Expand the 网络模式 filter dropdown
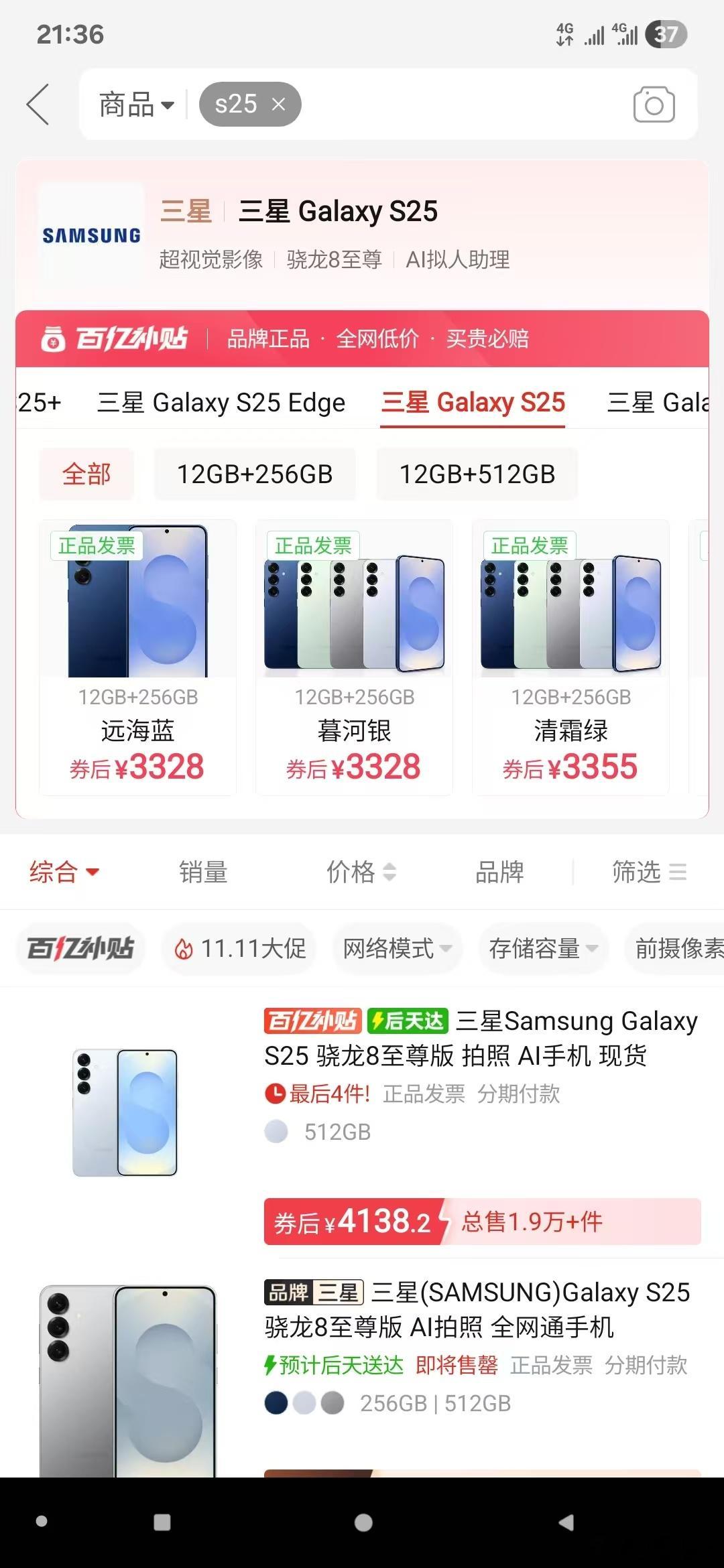This screenshot has width=724, height=1568. [396, 948]
